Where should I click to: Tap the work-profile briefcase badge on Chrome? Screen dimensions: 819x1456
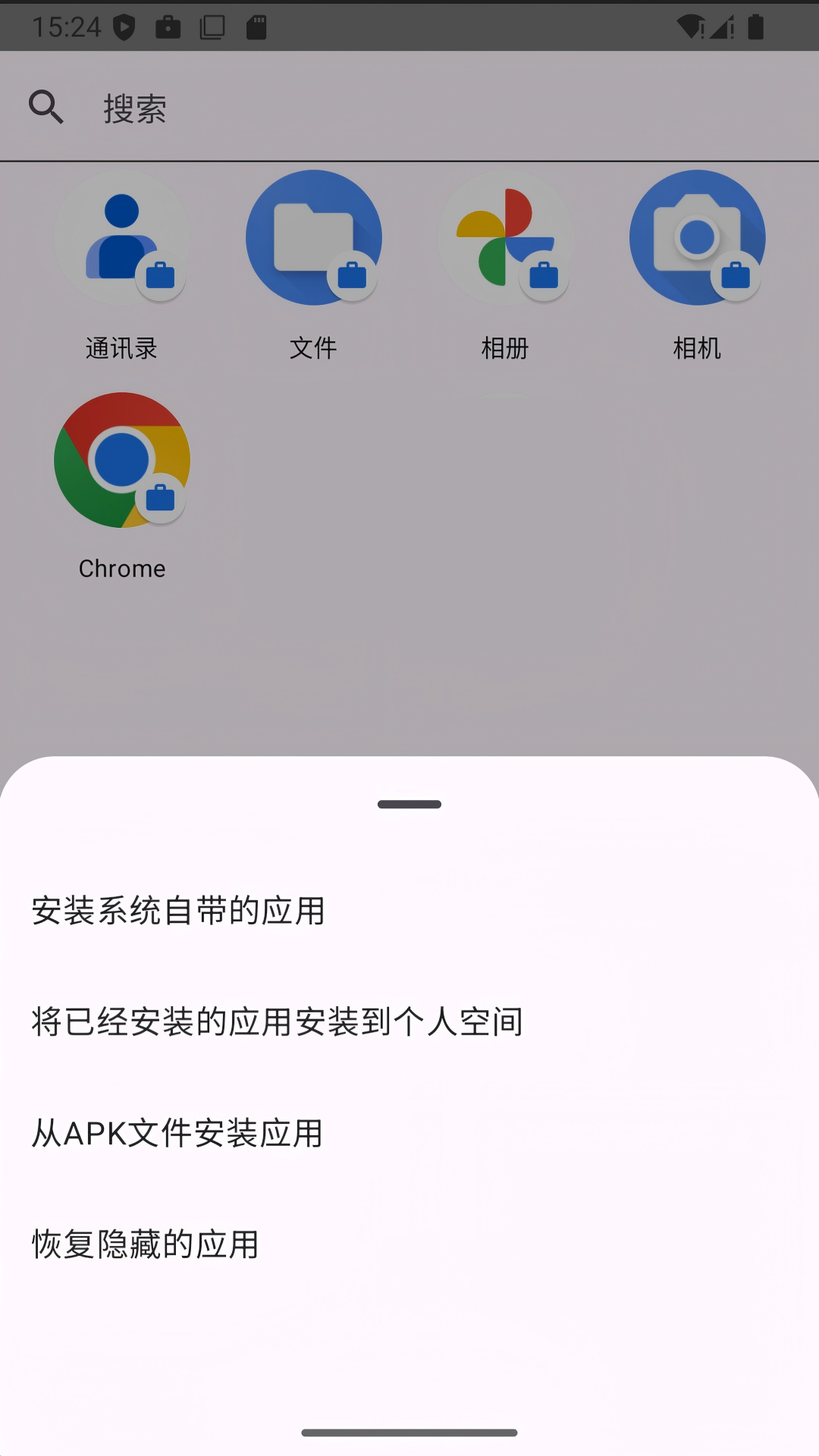tap(162, 498)
